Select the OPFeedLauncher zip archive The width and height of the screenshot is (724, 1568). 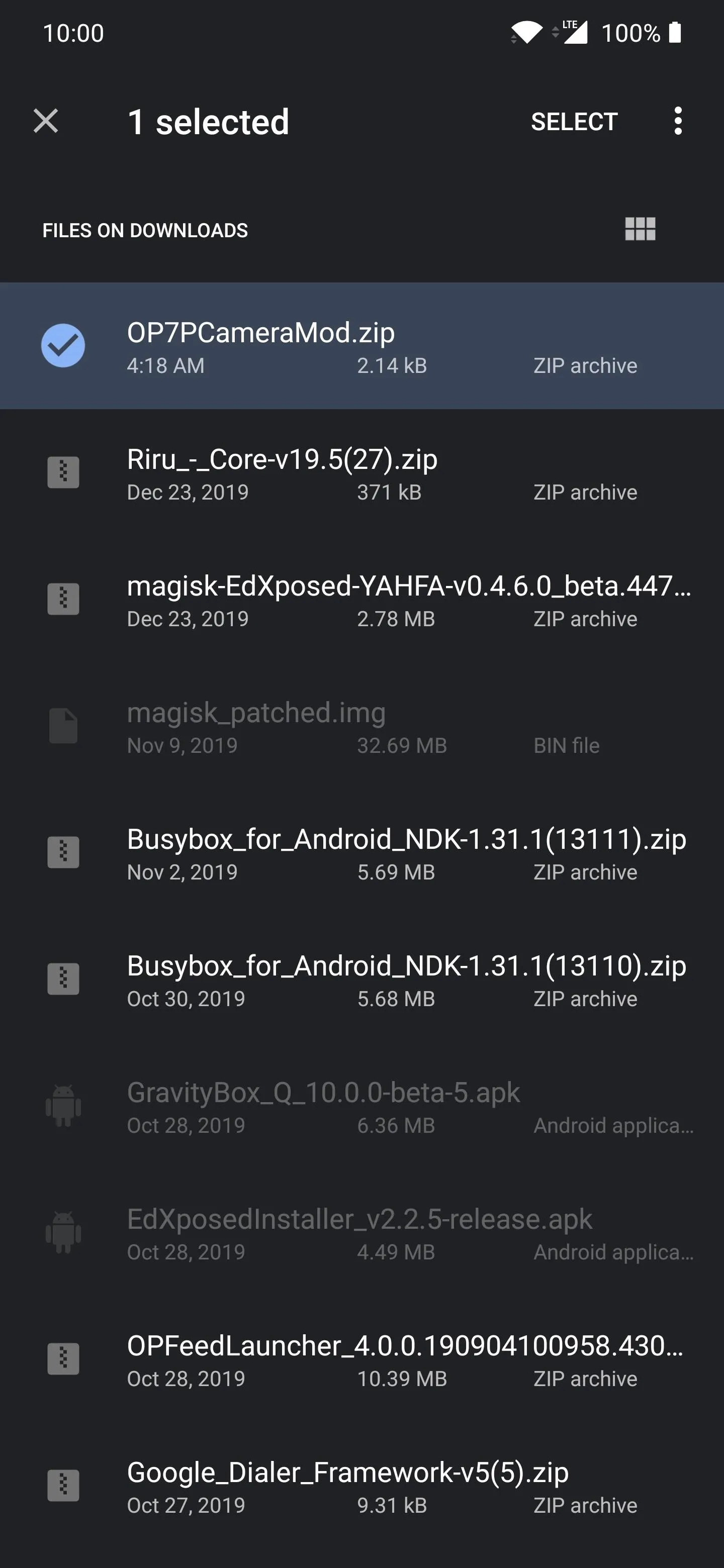tap(361, 1358)
